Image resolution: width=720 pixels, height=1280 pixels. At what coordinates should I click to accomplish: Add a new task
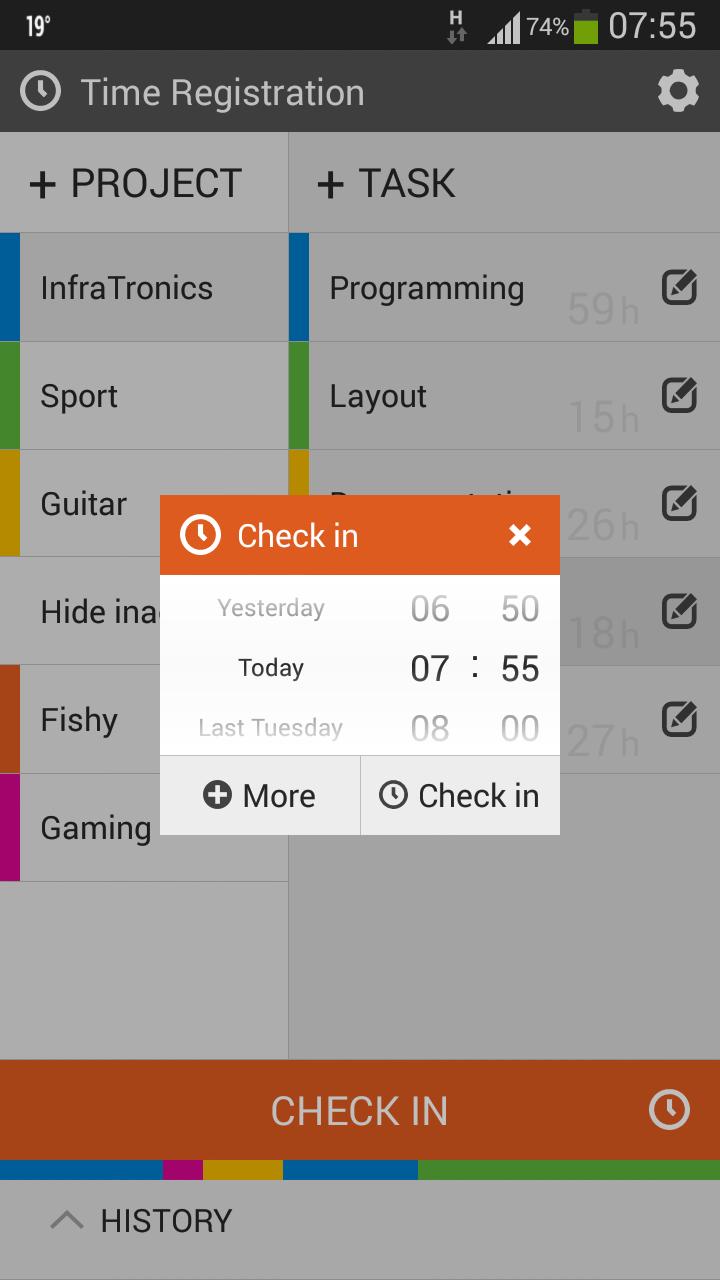coord(386,184)
